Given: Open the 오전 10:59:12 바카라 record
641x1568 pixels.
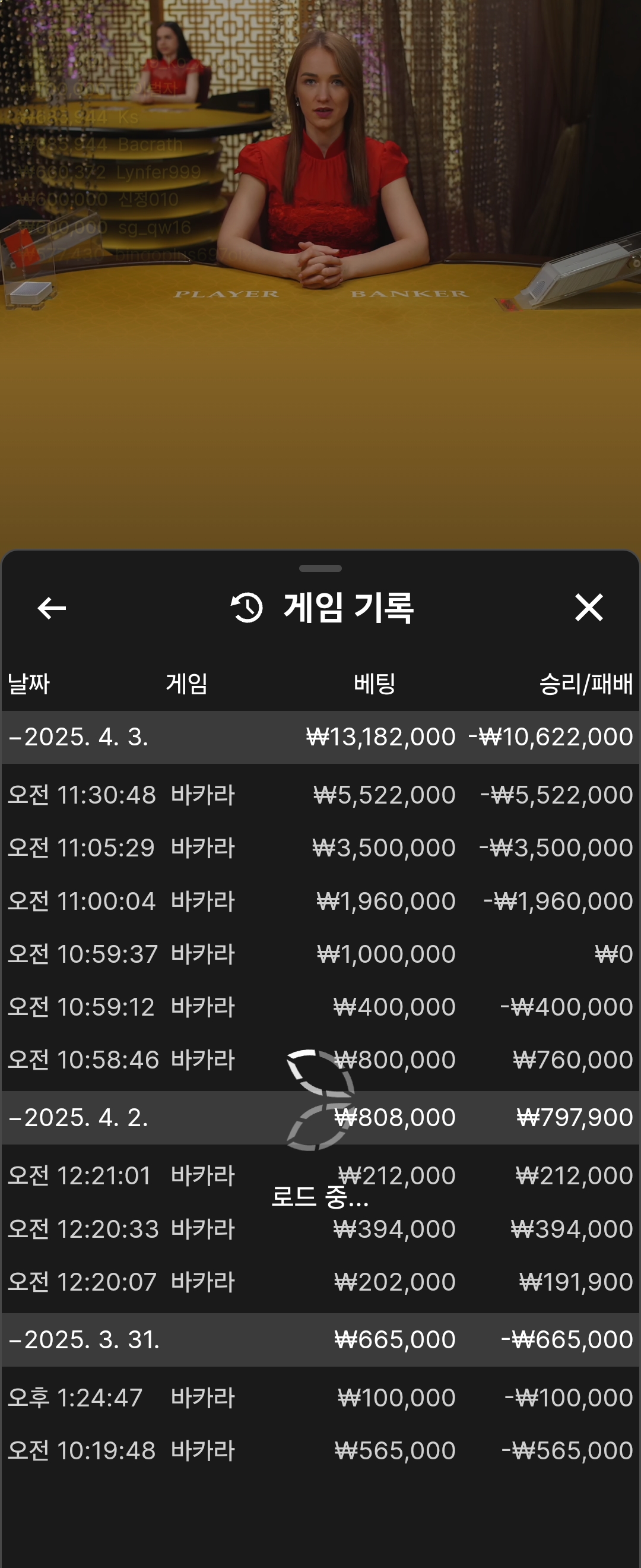Looking at the screenshot, I should point(320,1007).
